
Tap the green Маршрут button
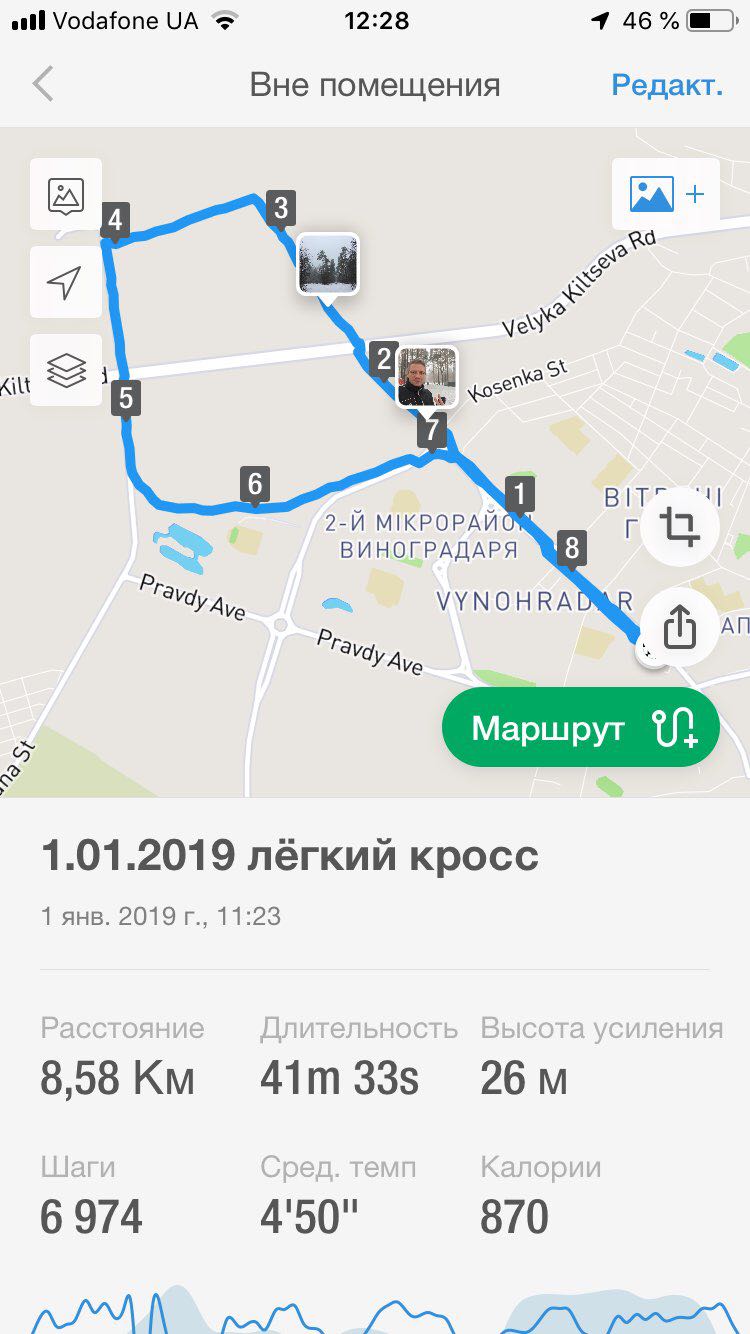[x=580, y=728]
